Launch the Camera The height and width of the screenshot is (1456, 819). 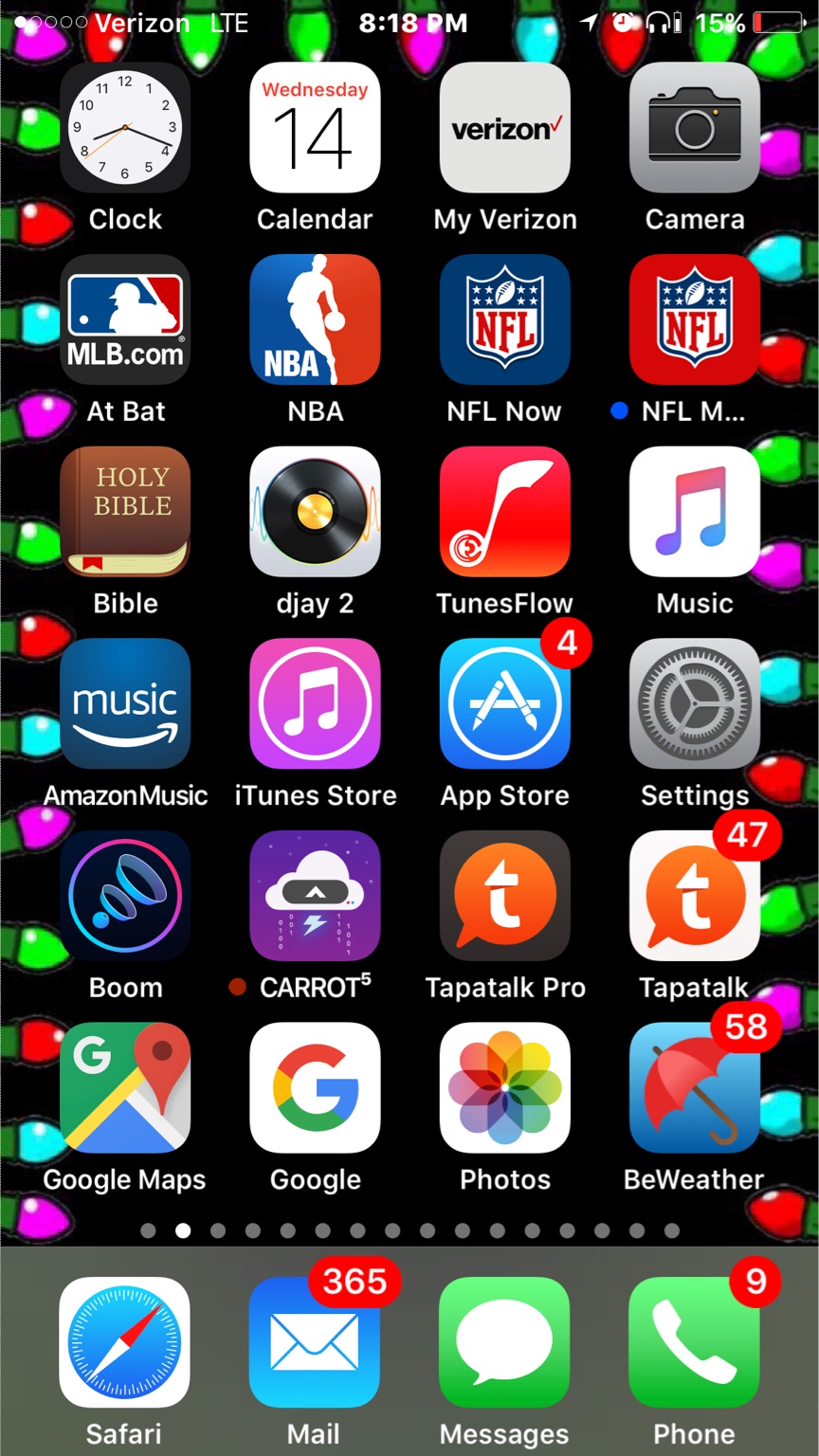[694, 128]
